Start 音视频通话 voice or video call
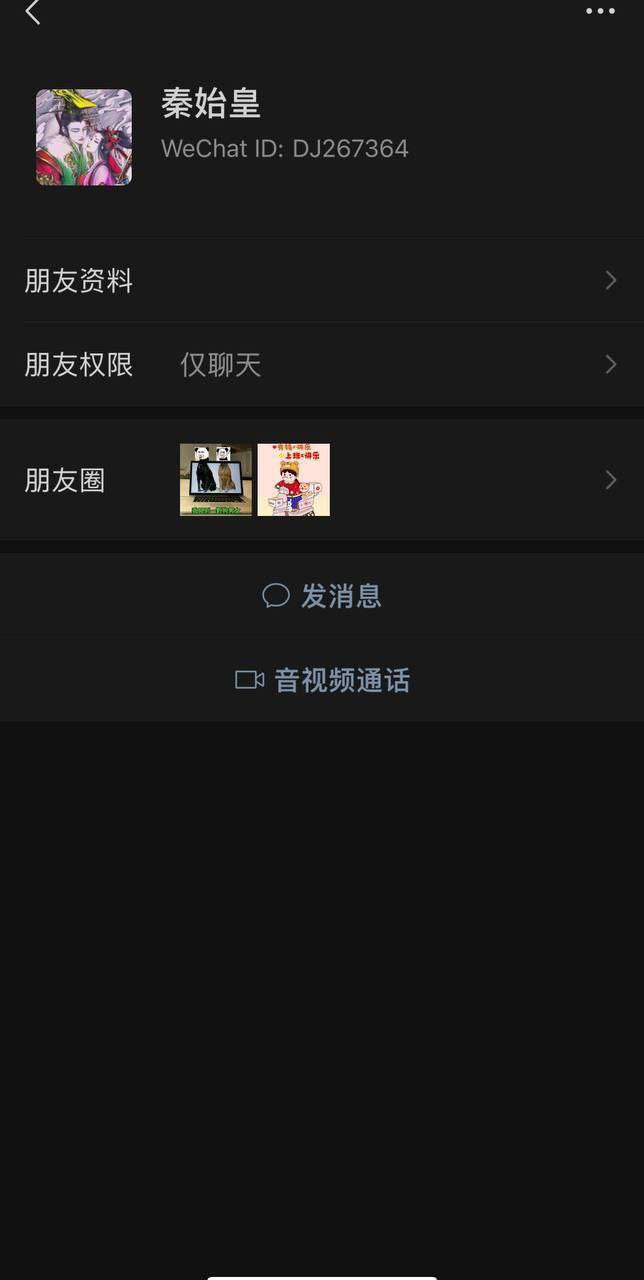Image resolution: width=644 pixels, height=1280 pixels. tap(322, 681)
